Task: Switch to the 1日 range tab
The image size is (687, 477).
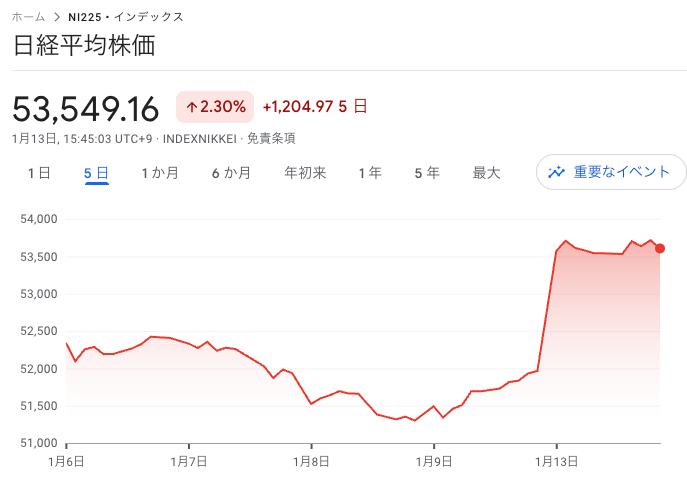Action: (38, 173)
